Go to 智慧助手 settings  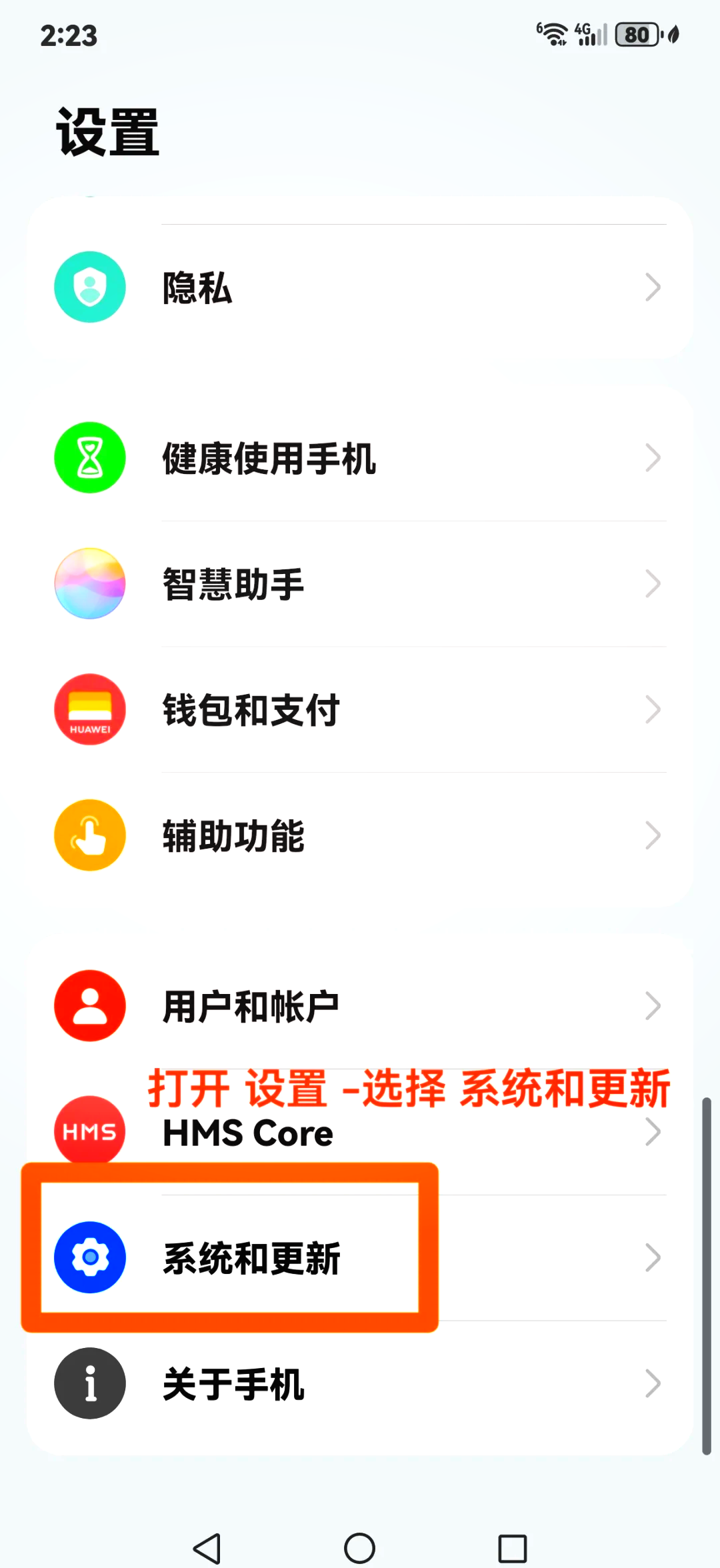360,584
